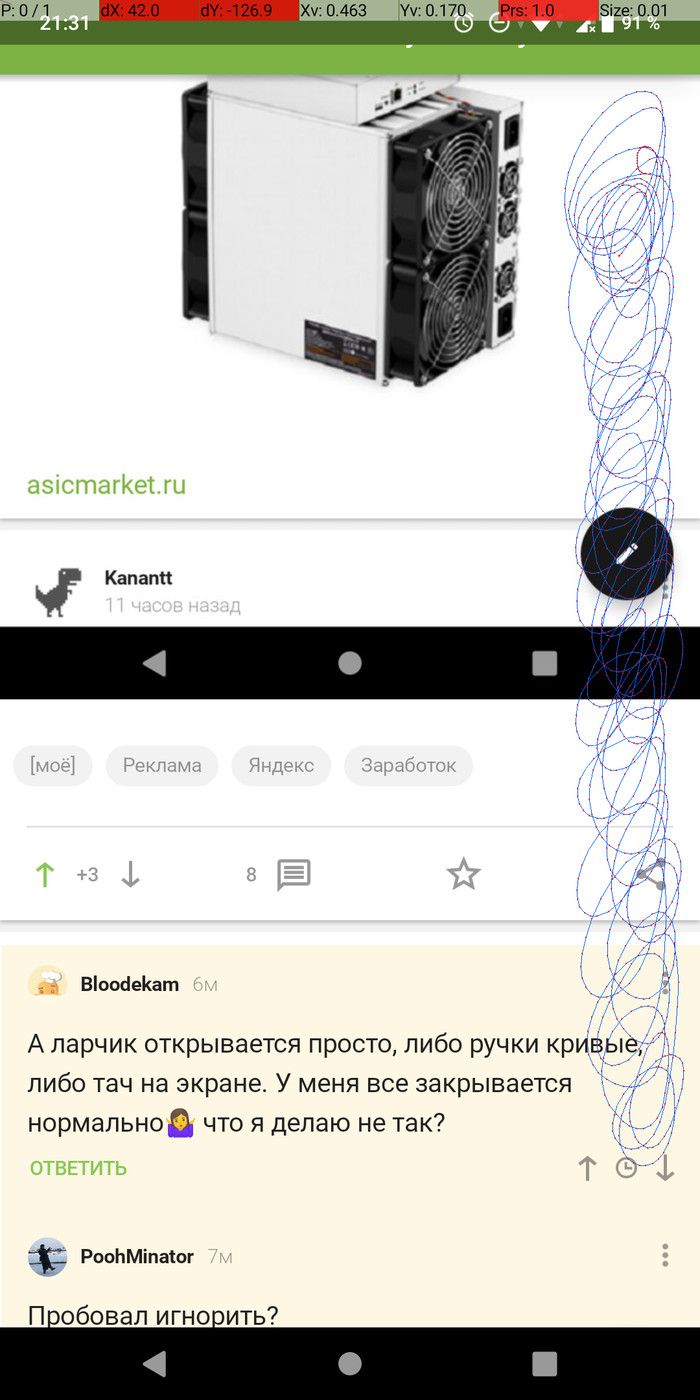The image size is (700, 1400).
Task: Downvote the post next to +3
Action: (x=130, y=875)
